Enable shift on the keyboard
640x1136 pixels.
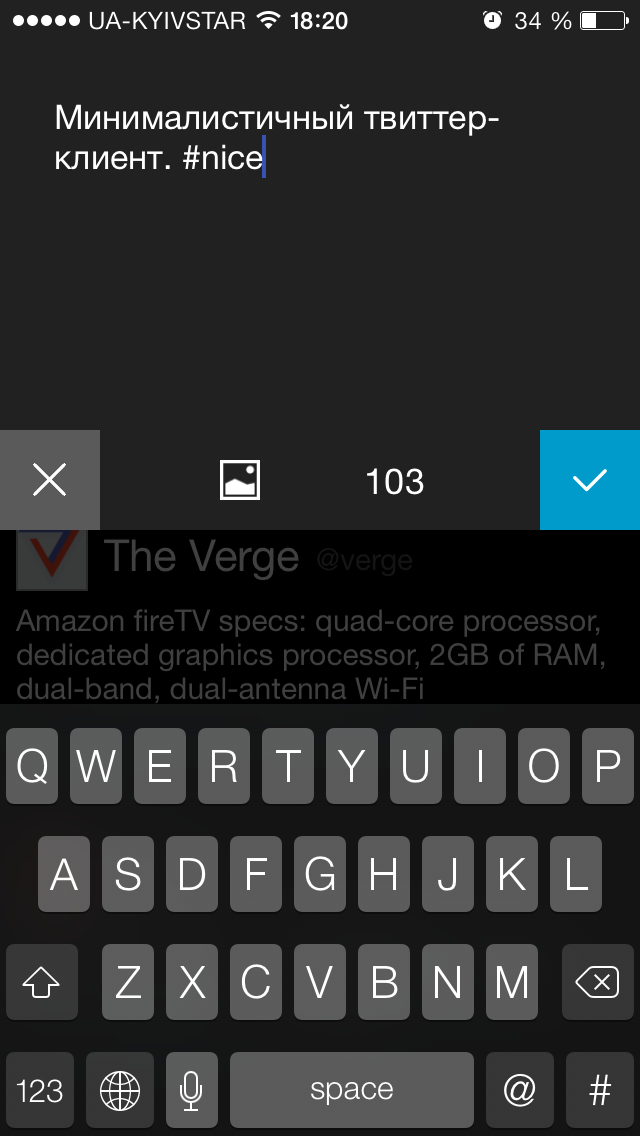coord(41,984)
